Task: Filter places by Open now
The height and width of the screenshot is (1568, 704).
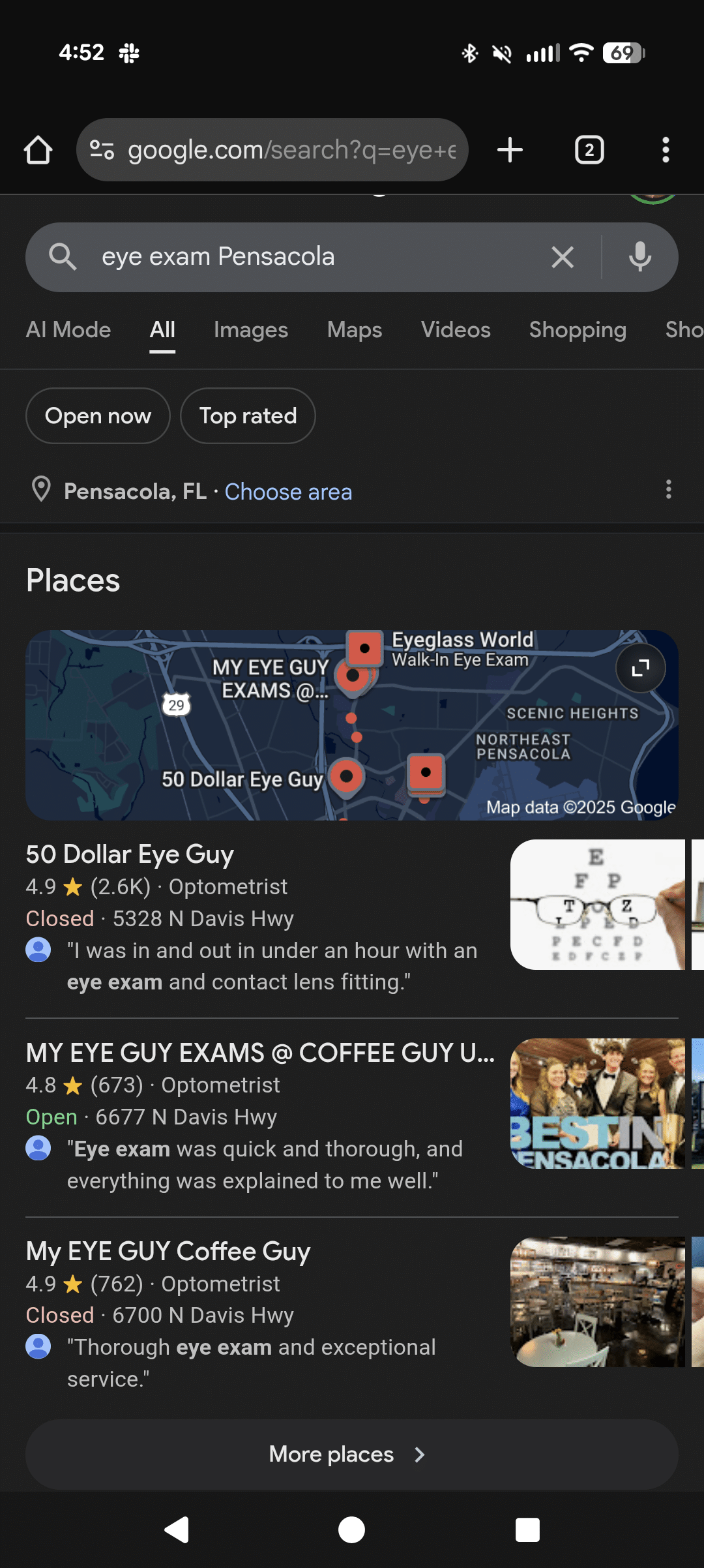Action: [x=98, y=416]
